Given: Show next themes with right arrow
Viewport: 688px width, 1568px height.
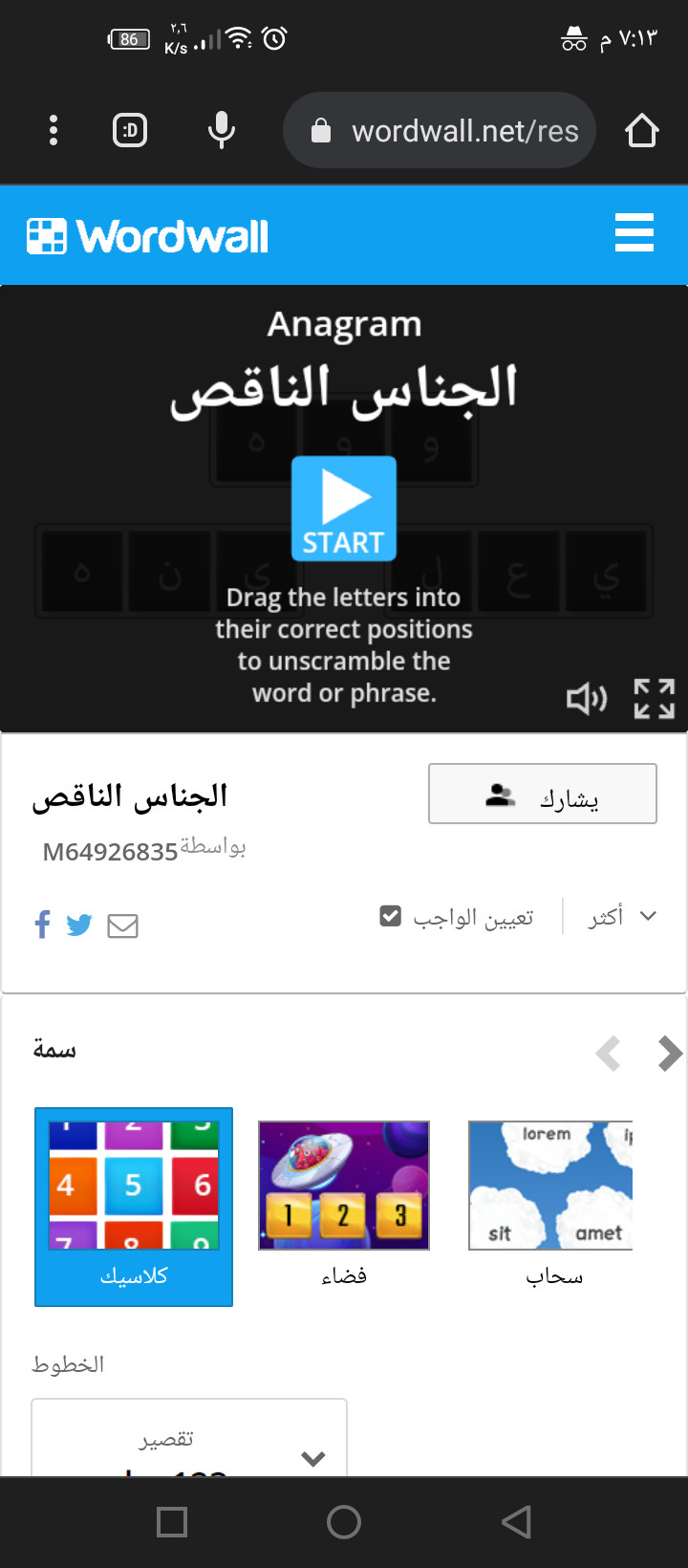Looking at the screenshot, I should 670,1054.
